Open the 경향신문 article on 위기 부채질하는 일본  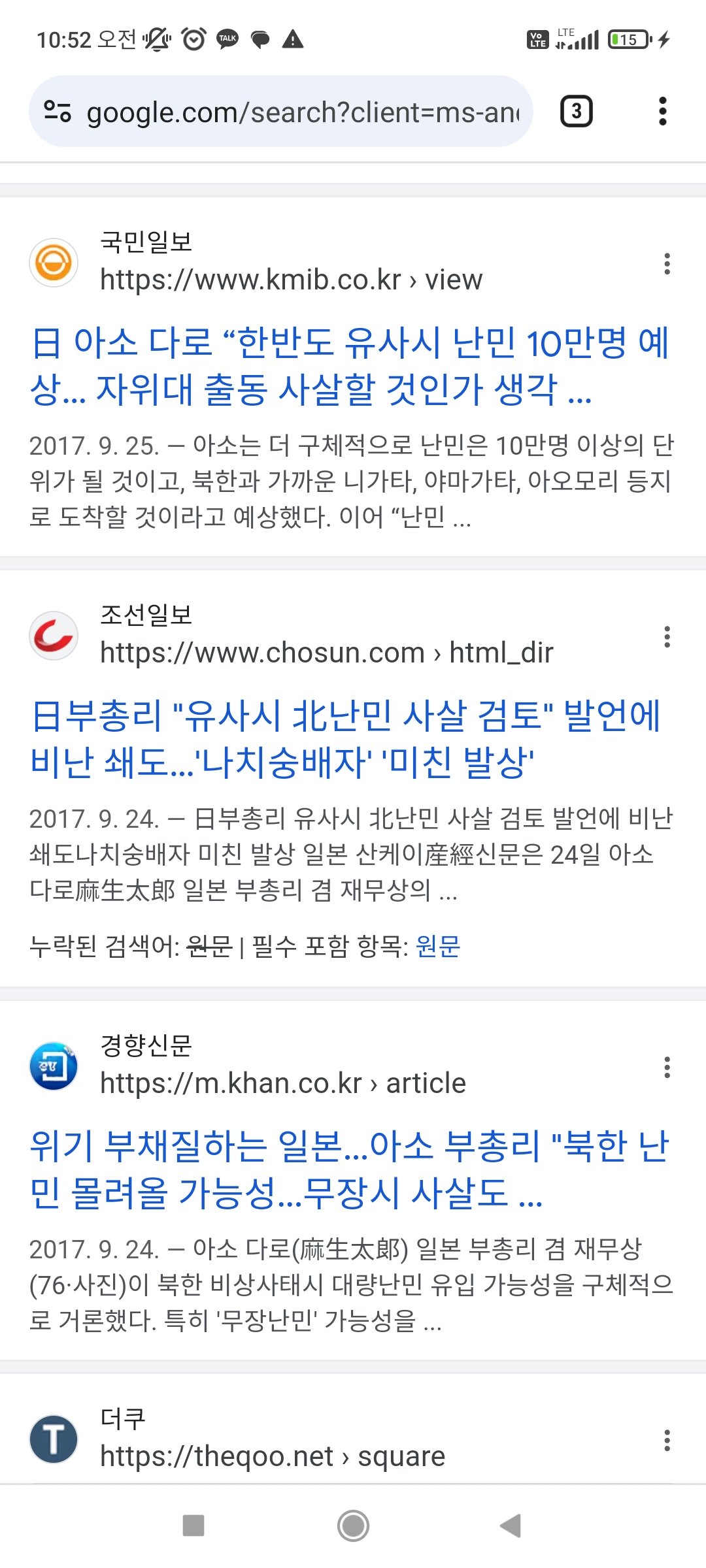tap(350, 1169)
